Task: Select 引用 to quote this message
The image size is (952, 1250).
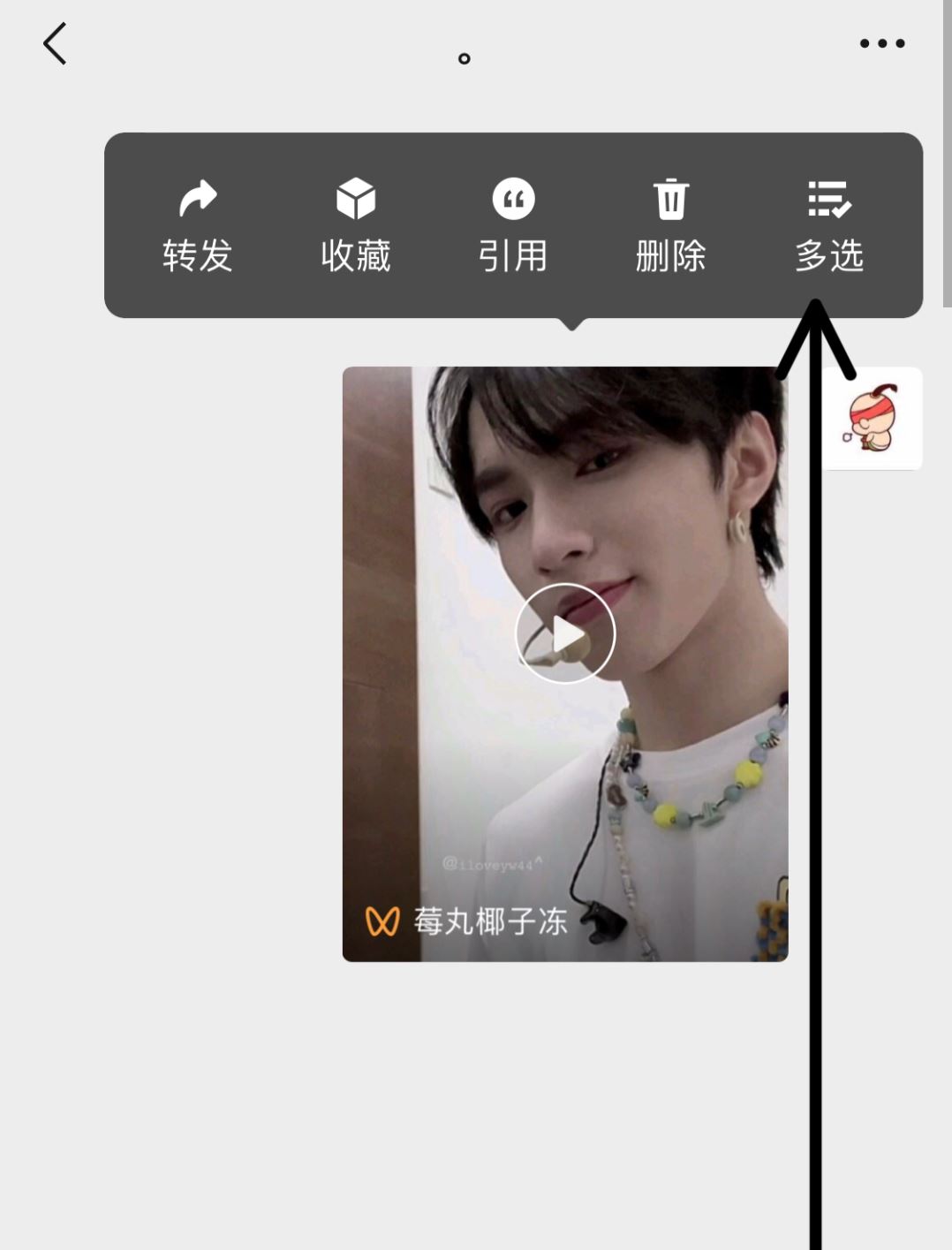Action: pyautogui.click(x=513, y=225)
